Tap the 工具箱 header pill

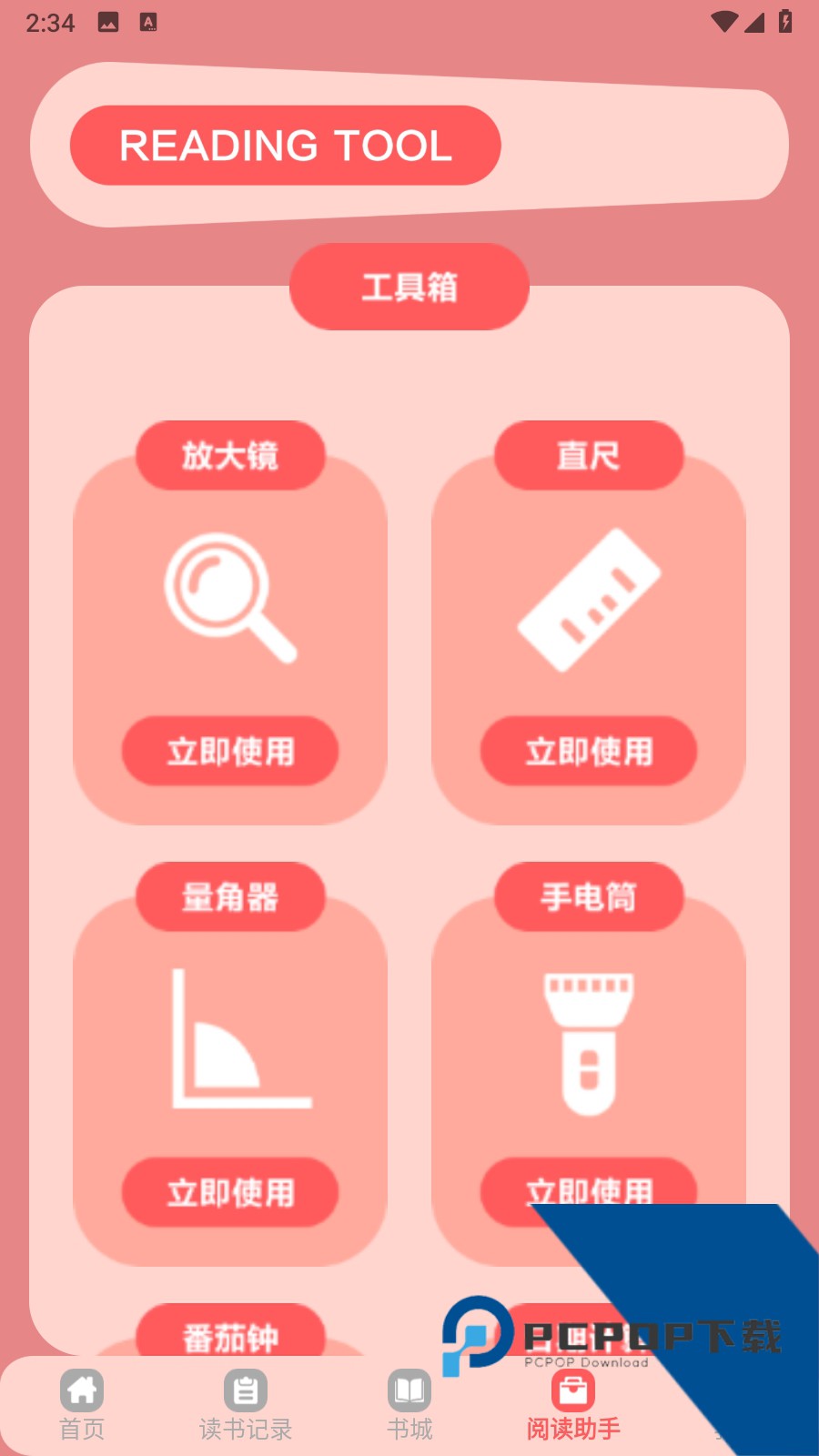409,287
